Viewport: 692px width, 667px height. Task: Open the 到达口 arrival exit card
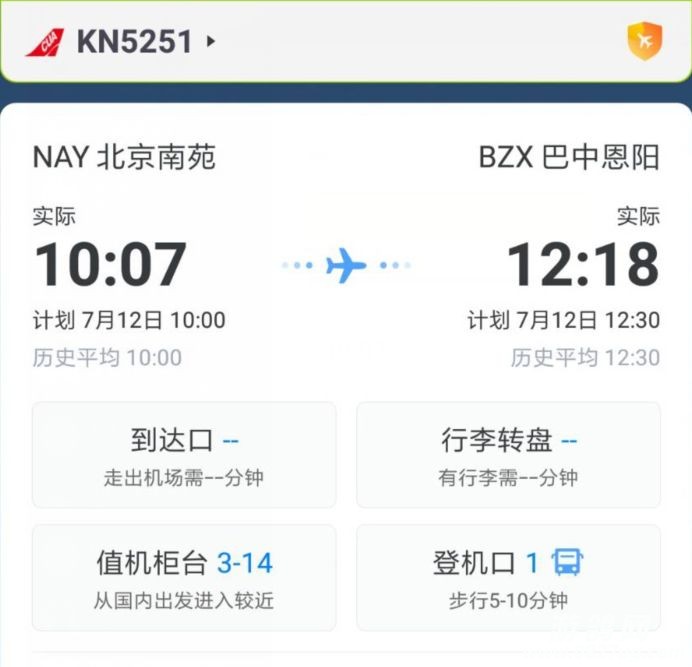(184, 455)
